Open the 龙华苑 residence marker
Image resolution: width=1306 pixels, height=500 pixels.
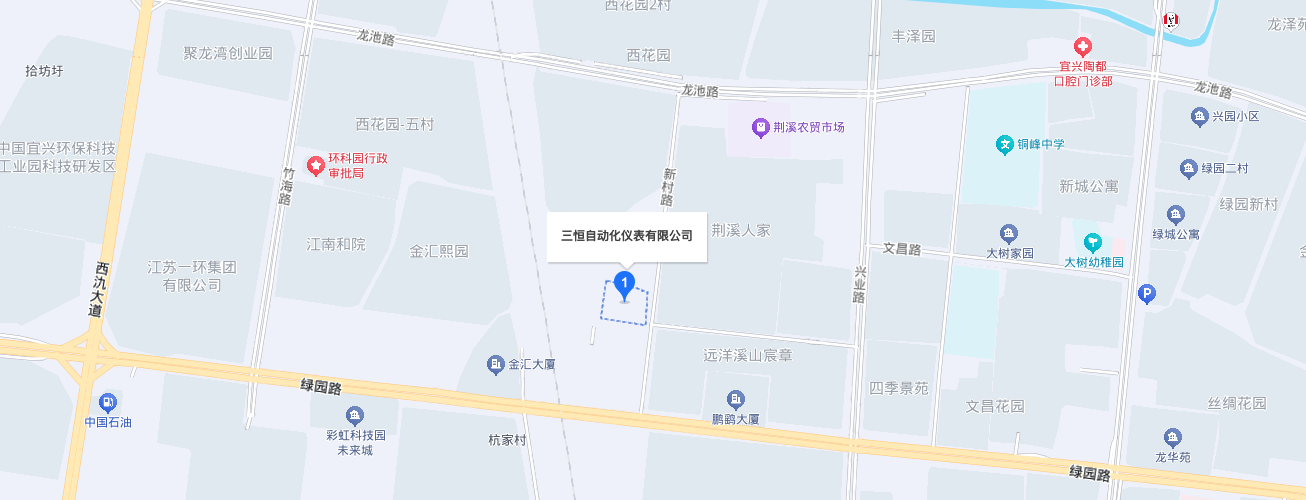(x=1173, y=437)
